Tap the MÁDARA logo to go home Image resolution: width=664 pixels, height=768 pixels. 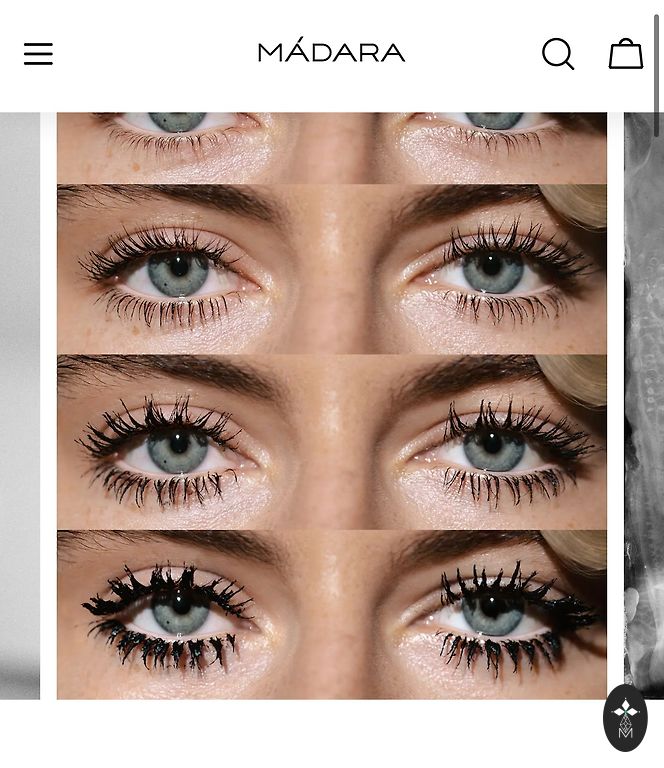pos(331,50)
